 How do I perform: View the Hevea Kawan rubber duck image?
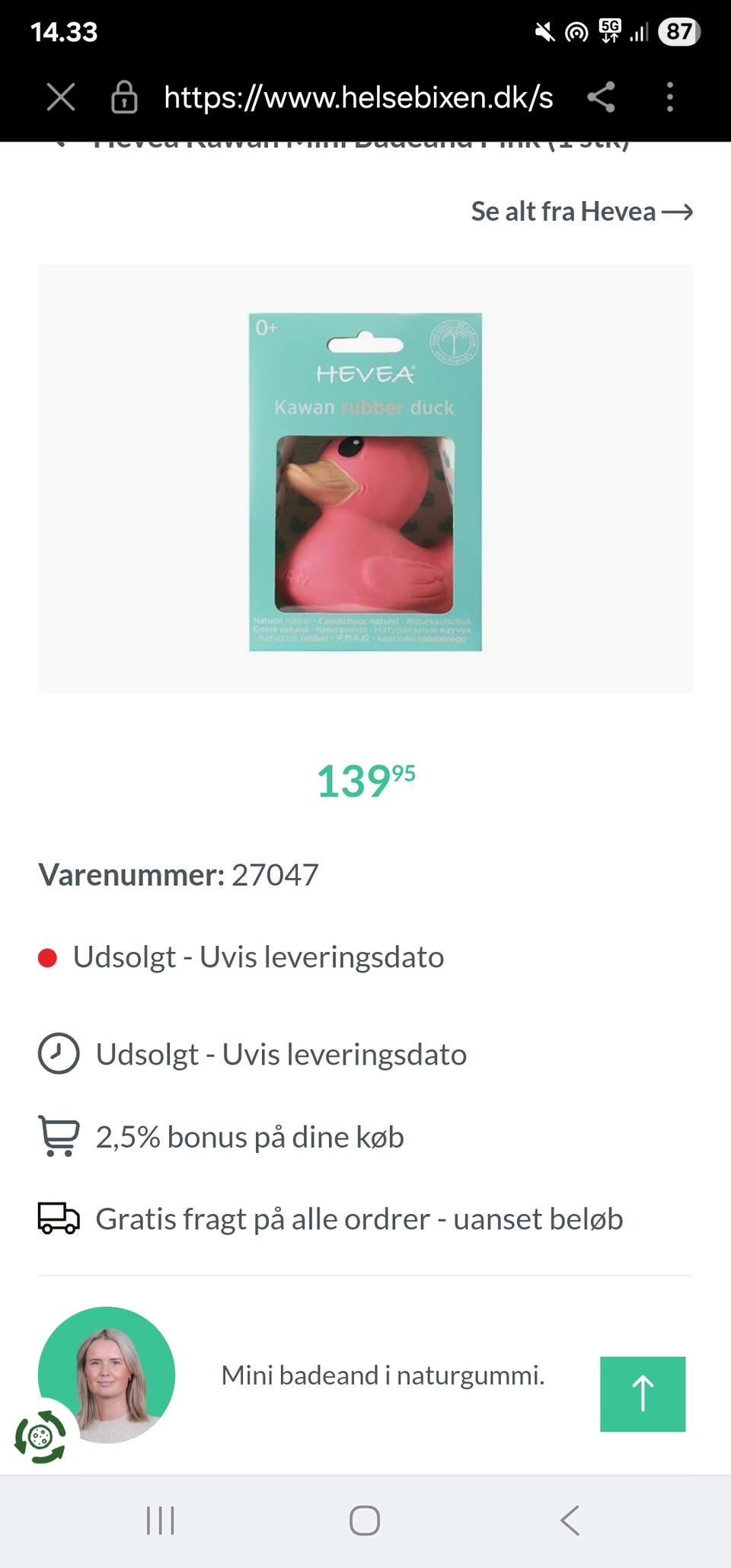click(x=365, y=481)
